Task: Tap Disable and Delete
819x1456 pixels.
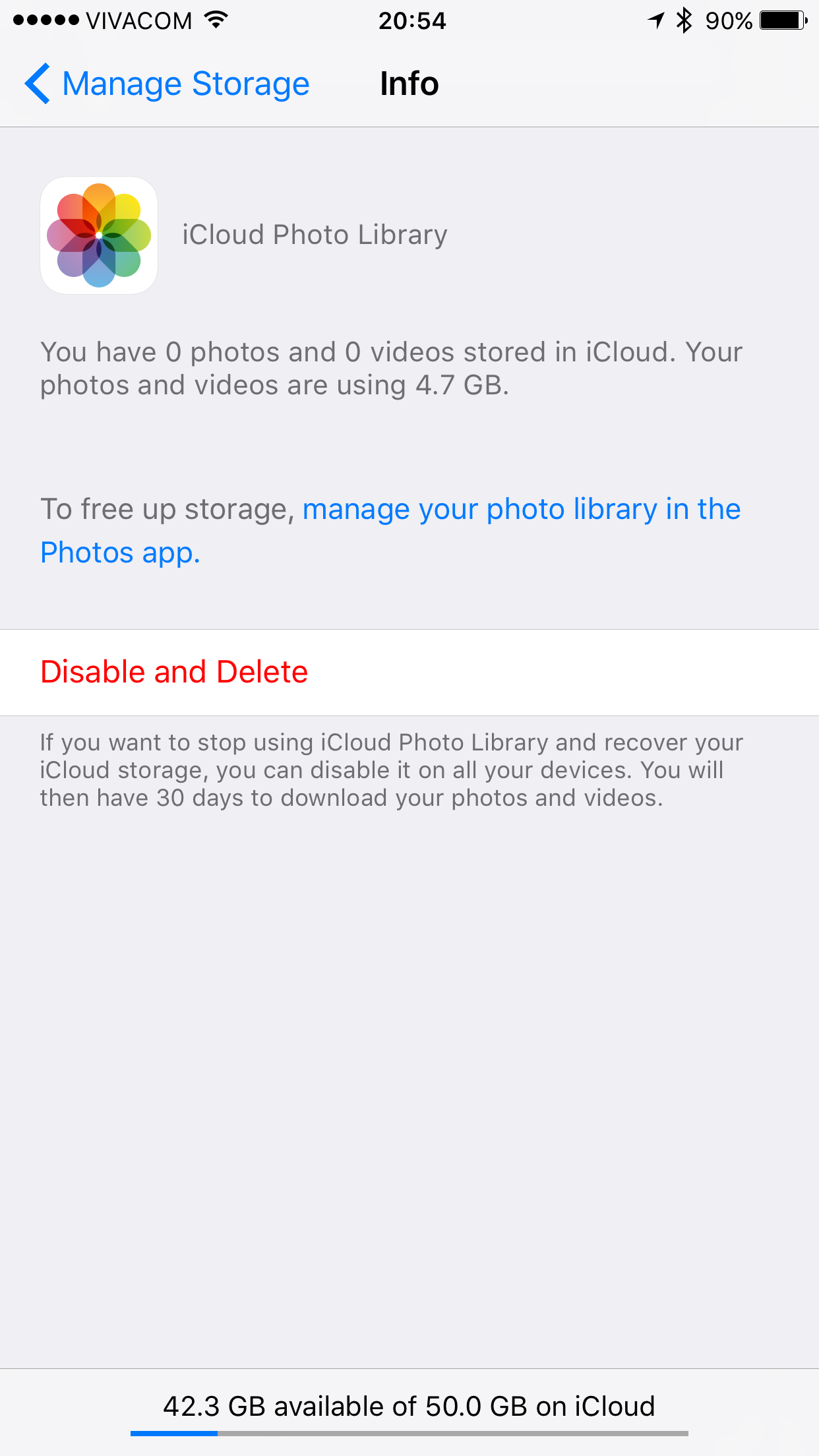Action: (x=409, y=673)
